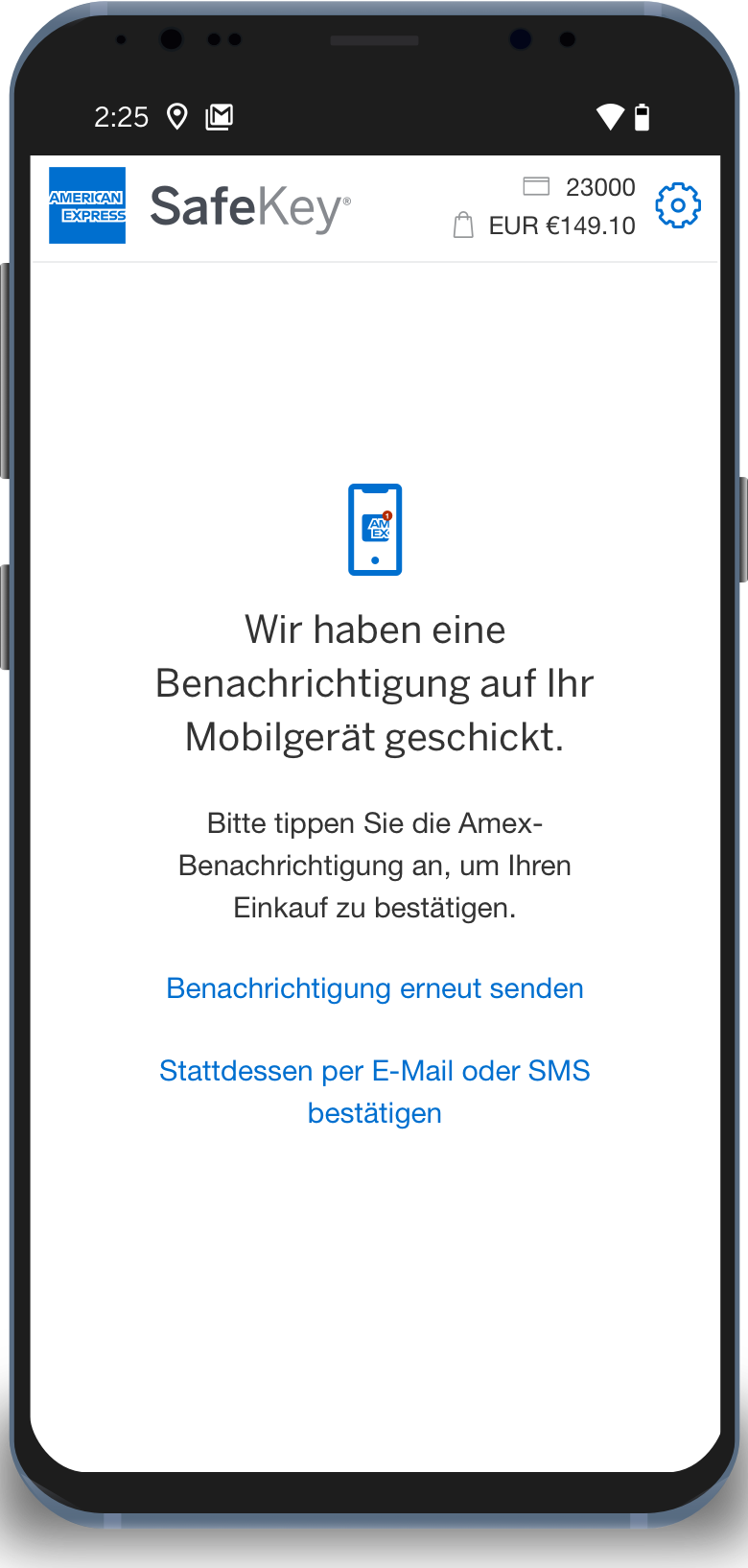
Task: Tap Benachrichtigung erneut senden link
Action: 374,988
